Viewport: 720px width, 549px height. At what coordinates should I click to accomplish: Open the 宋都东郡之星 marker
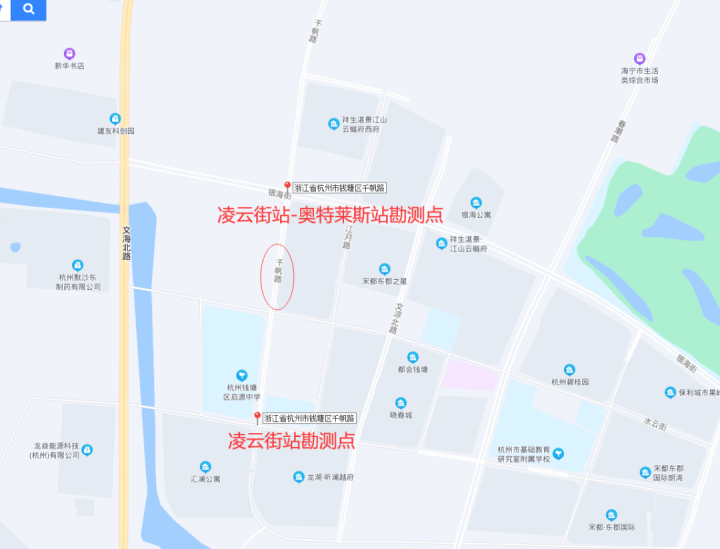pyautogui.click(x=385, y=269)
